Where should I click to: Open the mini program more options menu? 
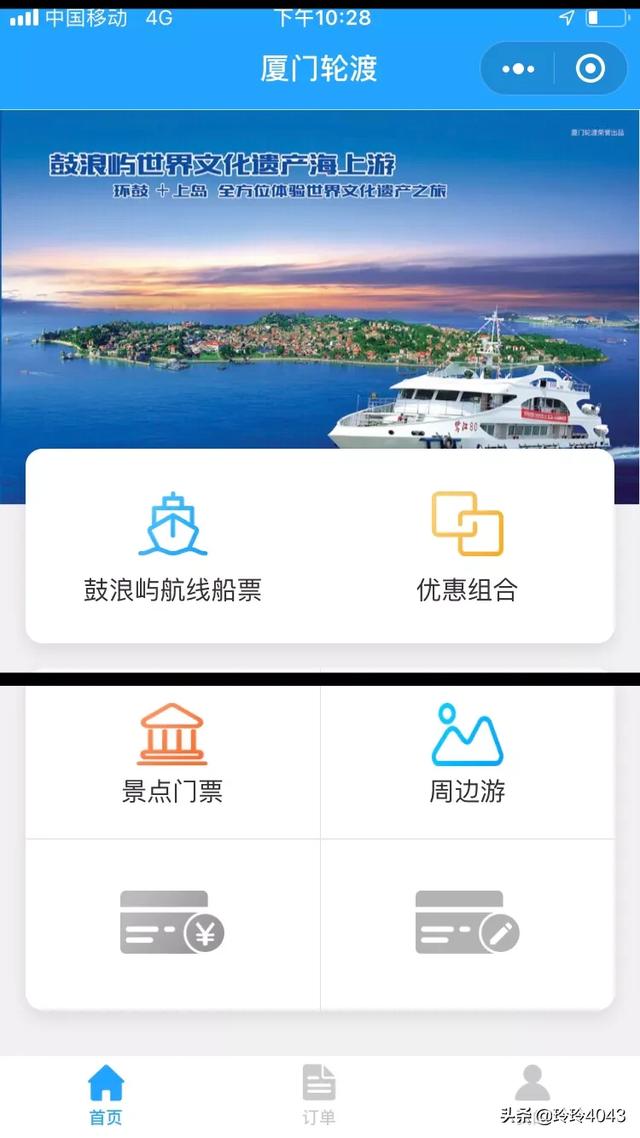click(x=518, y=69)
